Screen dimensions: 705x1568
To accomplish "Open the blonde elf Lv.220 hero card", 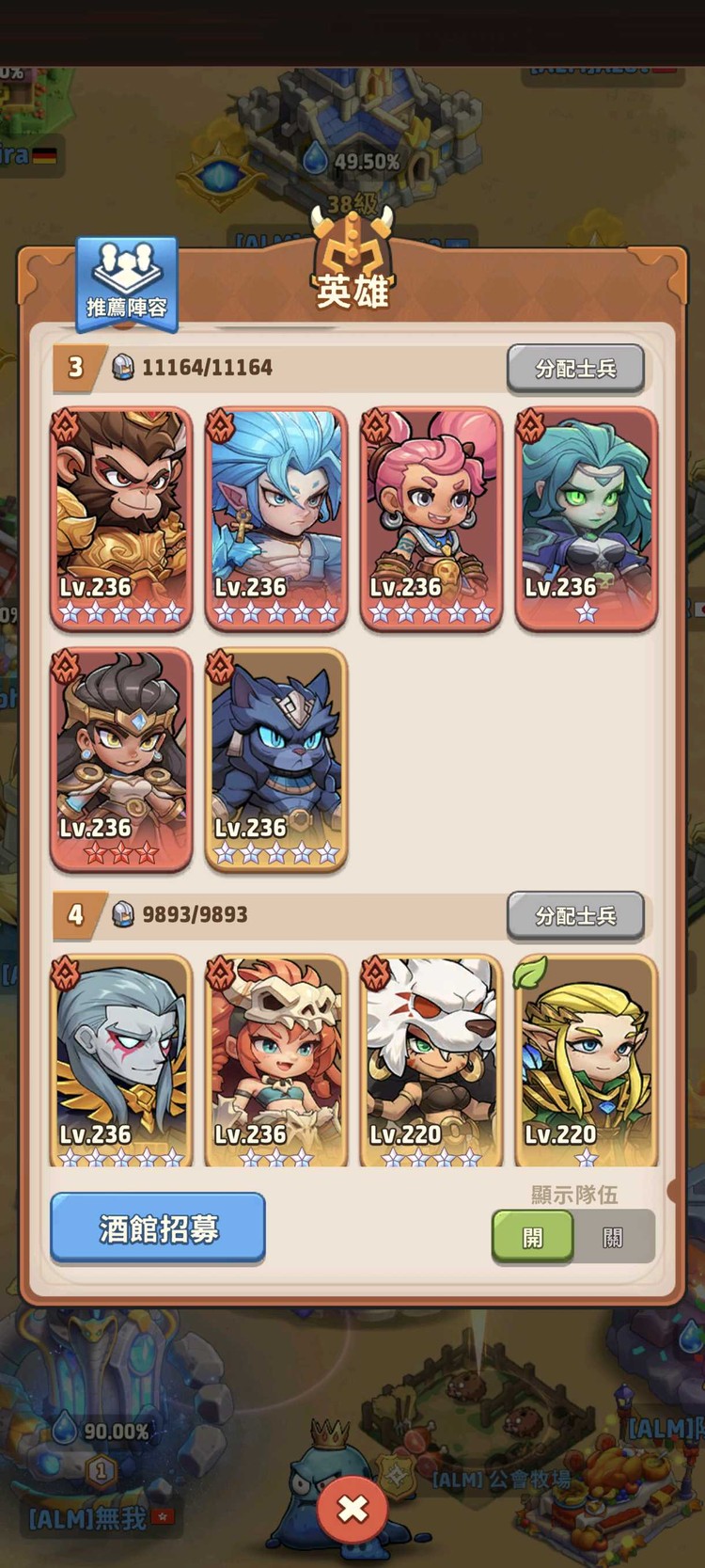I will tap(586, 1063).
